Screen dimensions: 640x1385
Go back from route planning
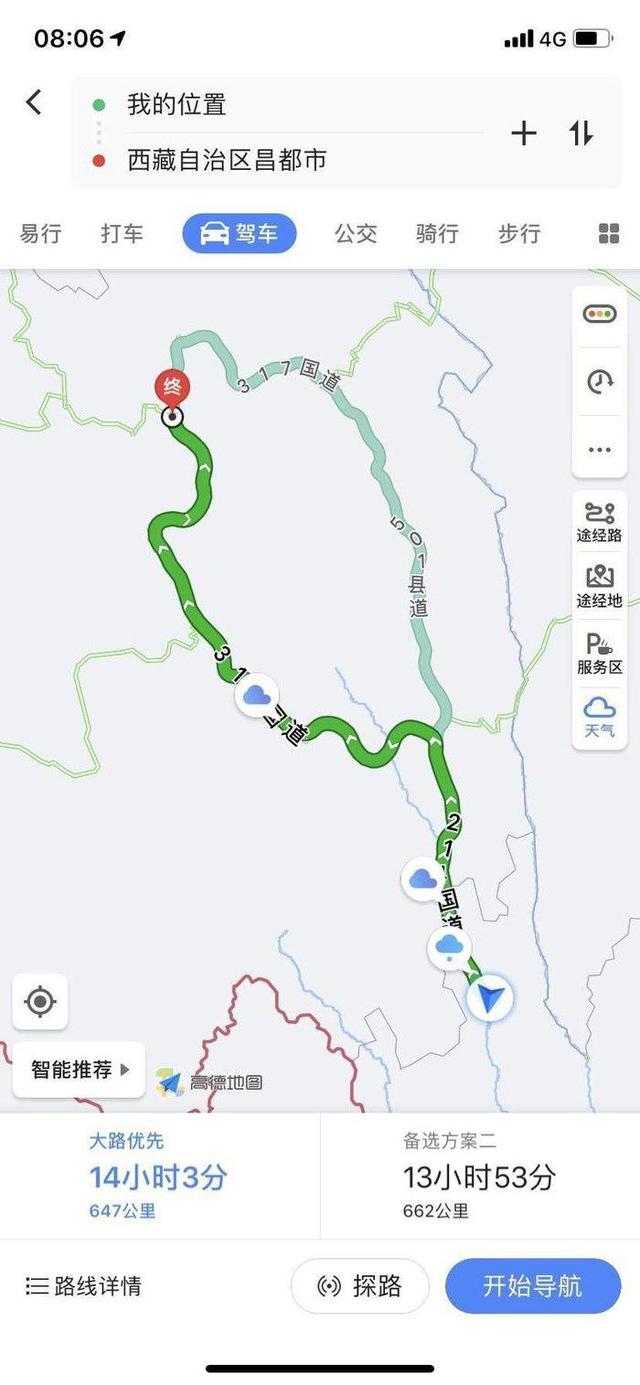(x=34, y=102)
